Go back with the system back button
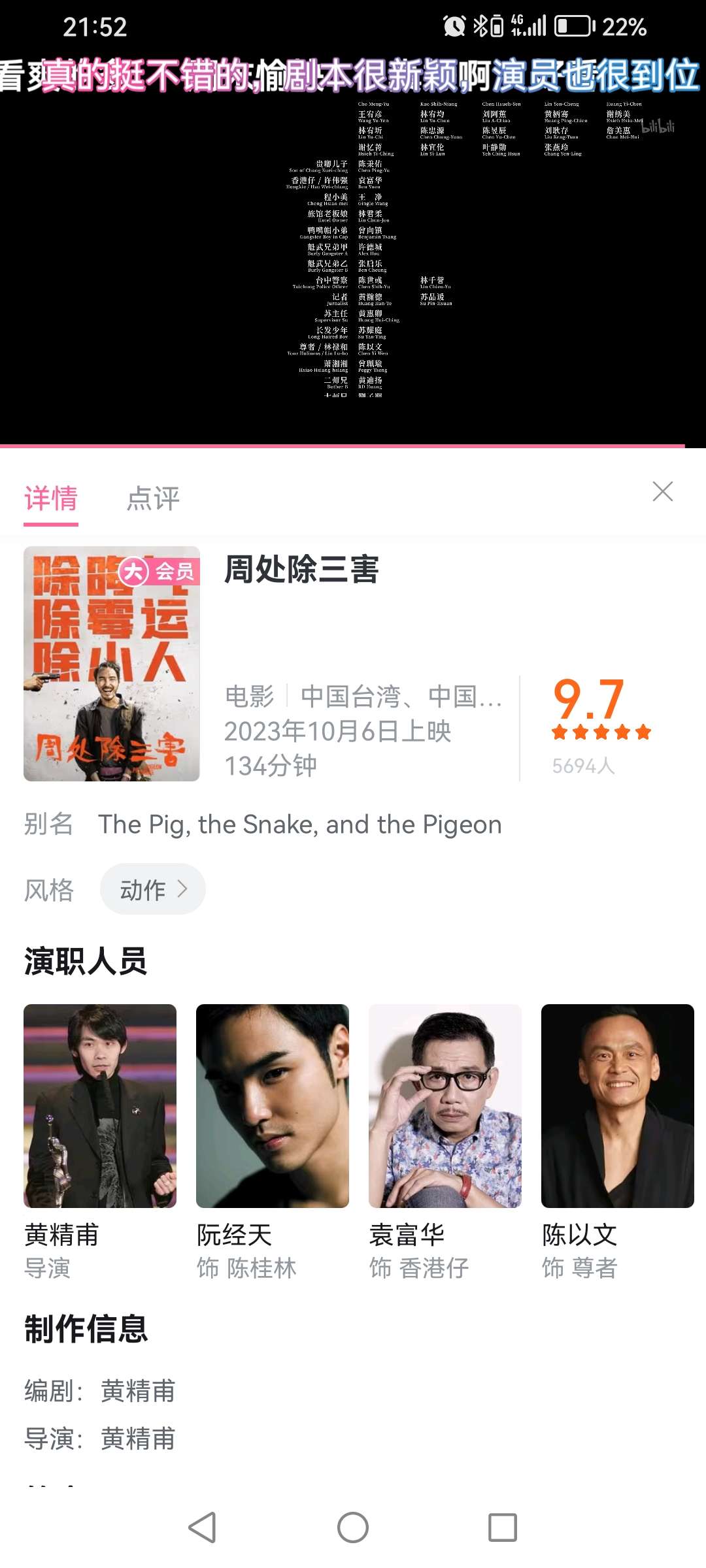Viewport: 706px width, 1568px height. click(x=202, y=1527)
